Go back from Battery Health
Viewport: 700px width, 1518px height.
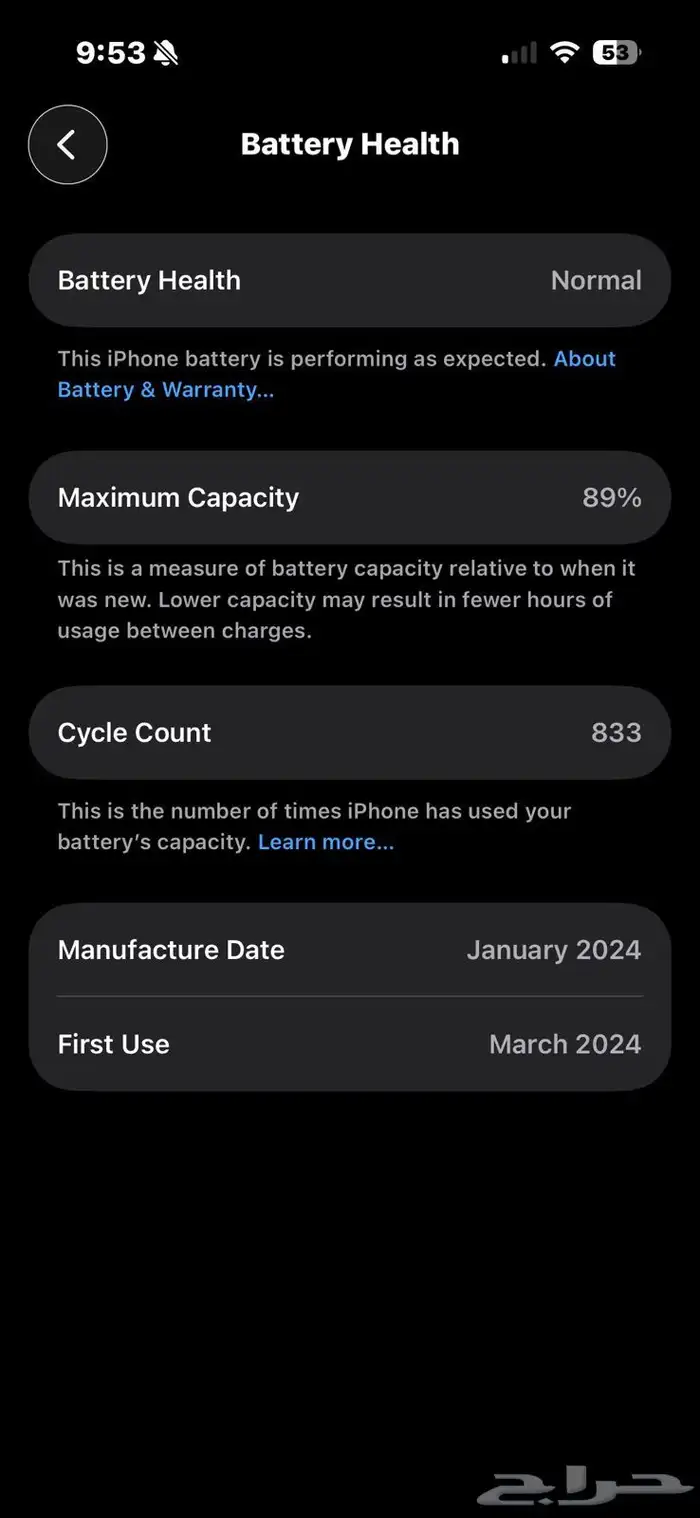pyautogui.click(x=67, y=145)
